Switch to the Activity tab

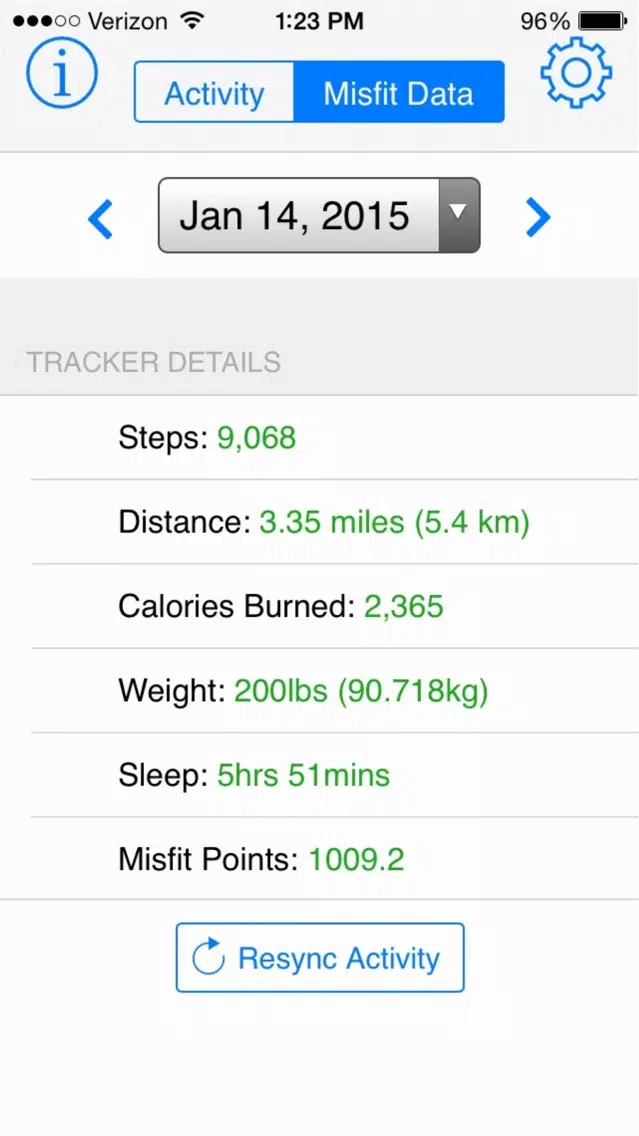point(214,92)
